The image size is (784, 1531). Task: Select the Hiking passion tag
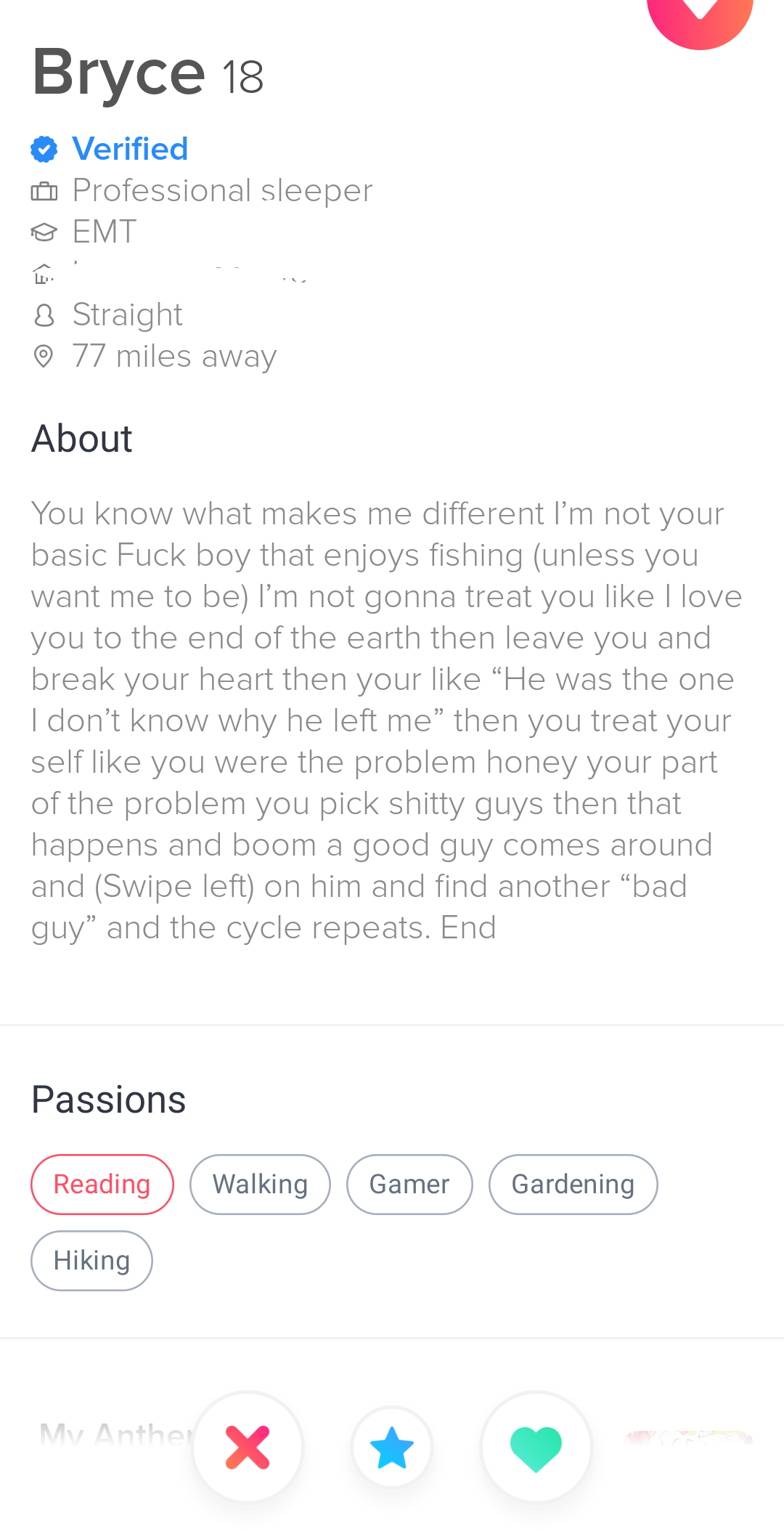tap(91, 1260)
